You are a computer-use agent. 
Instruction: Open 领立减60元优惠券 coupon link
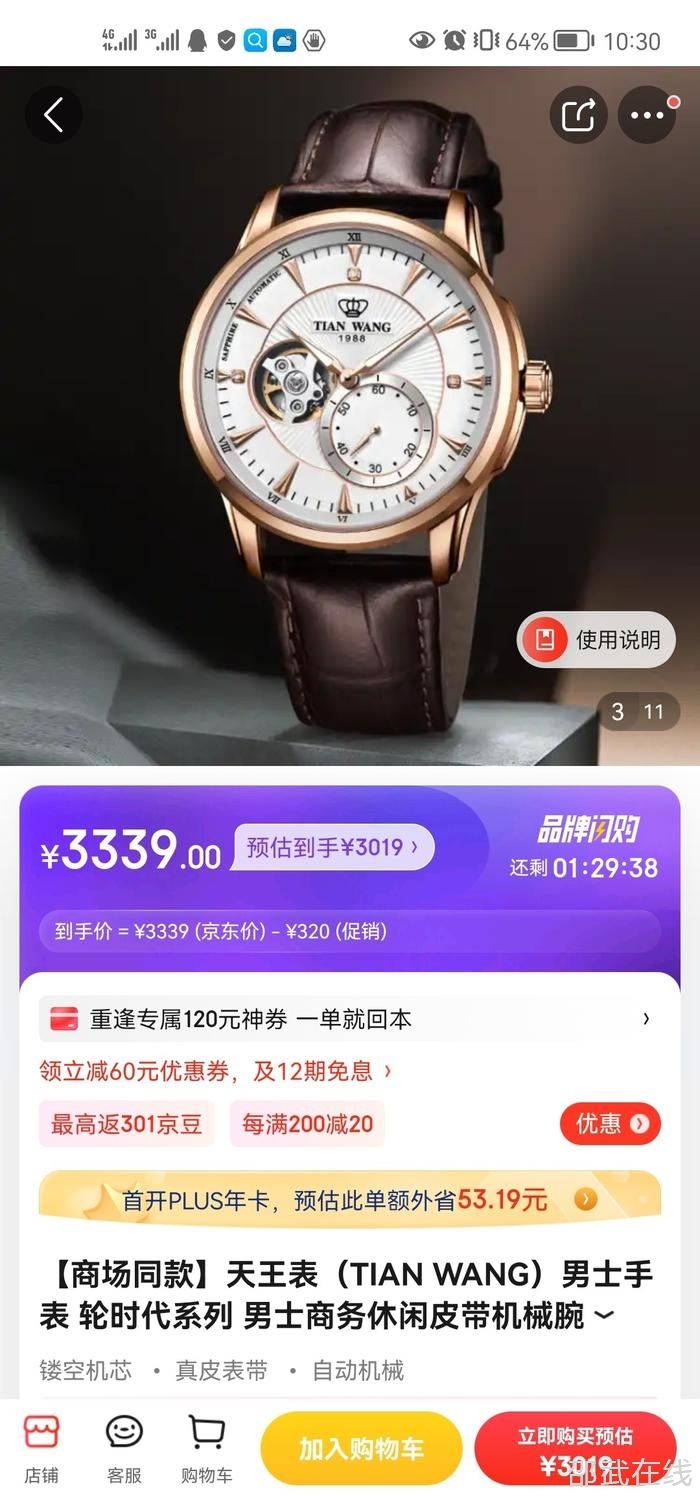click(215, 1071)
